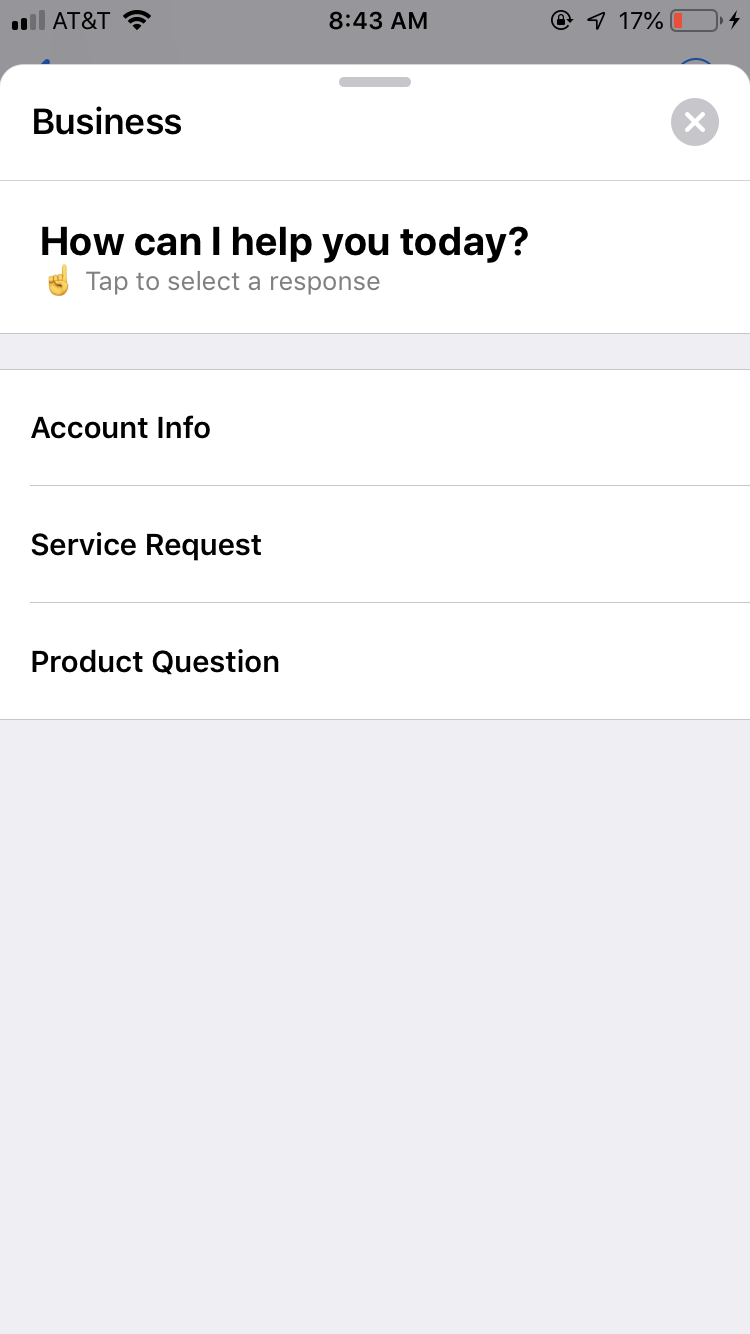
Task: Tap the divider under Account Info
Action: coord(390,486)
